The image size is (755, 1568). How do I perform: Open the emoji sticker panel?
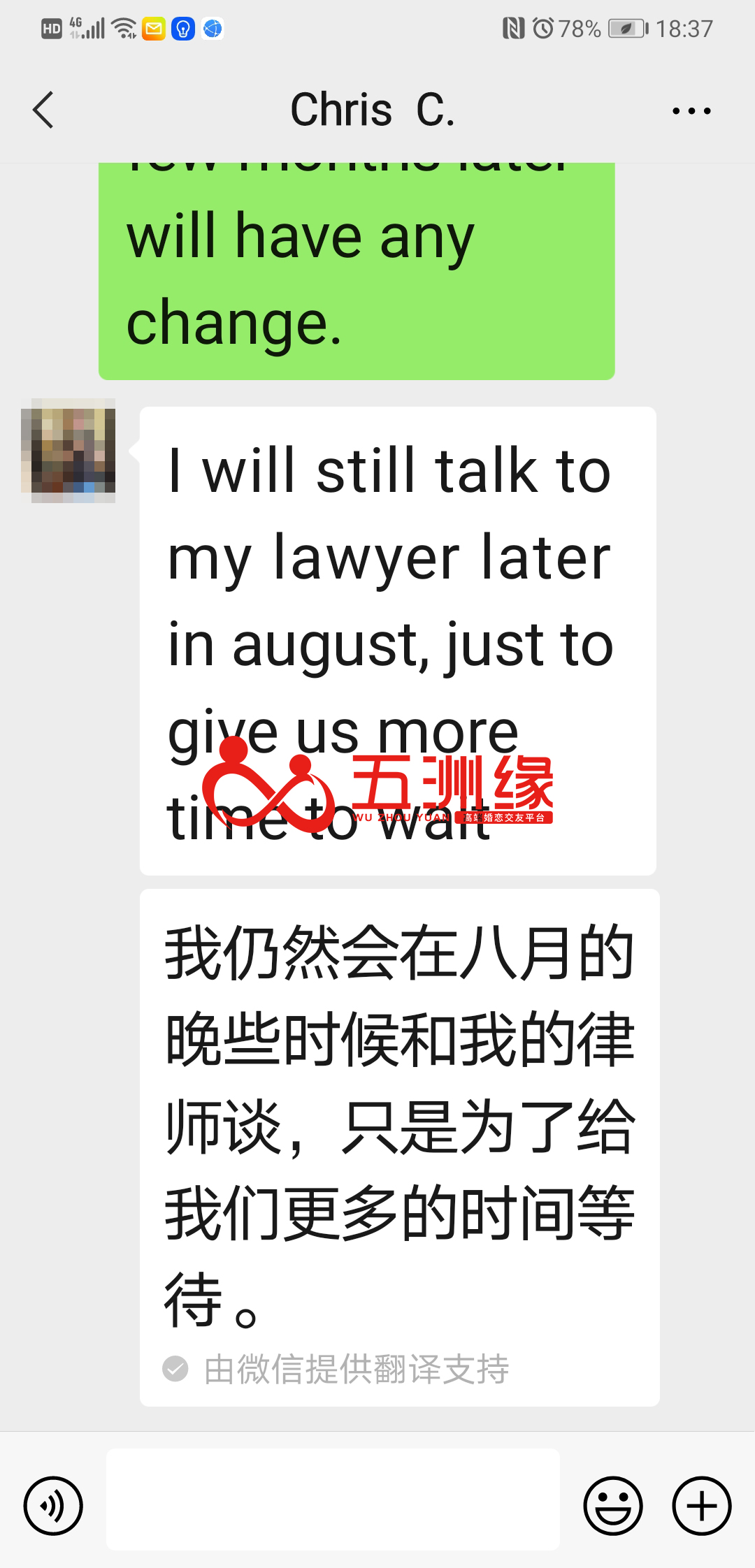click(x=613, y=1506)
